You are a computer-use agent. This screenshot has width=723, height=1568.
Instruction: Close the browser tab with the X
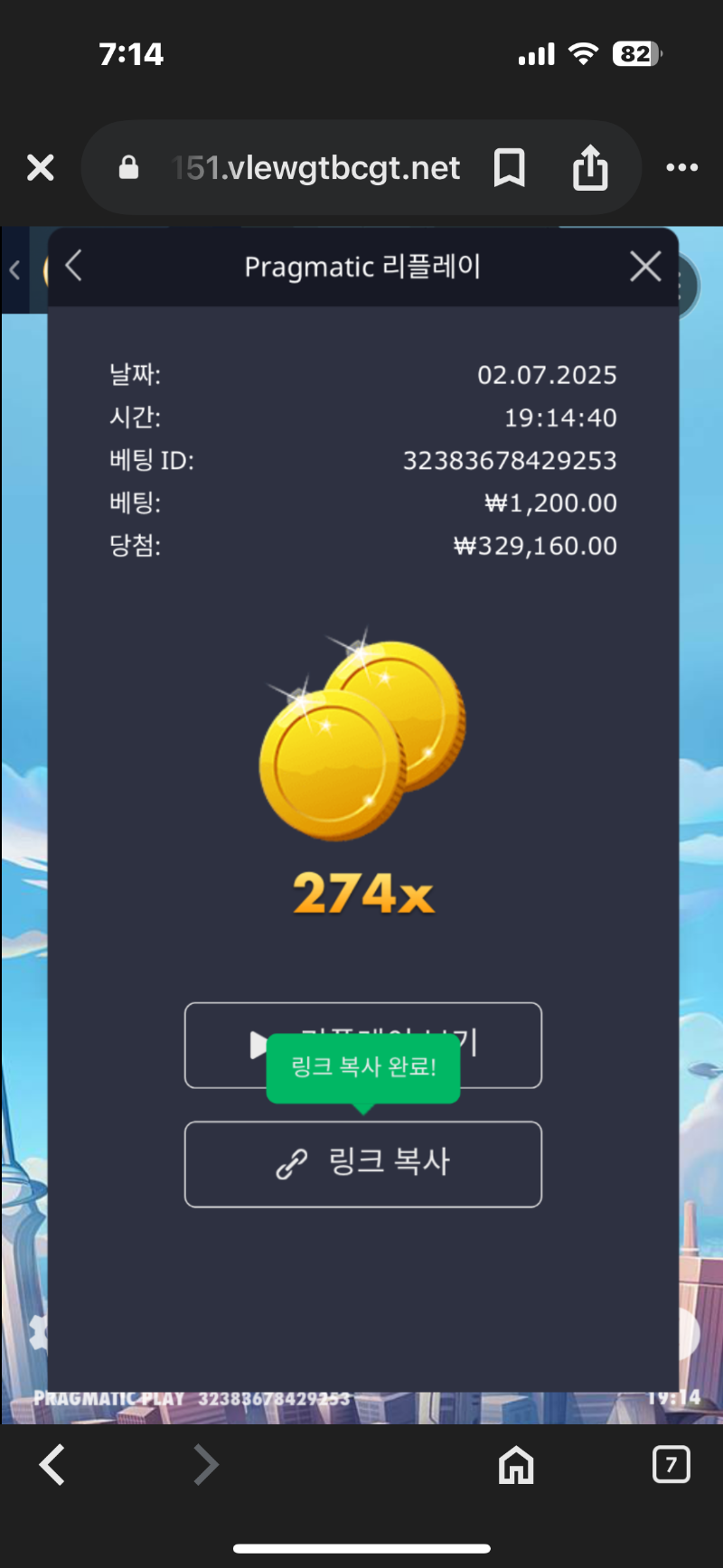click(41, 167)
